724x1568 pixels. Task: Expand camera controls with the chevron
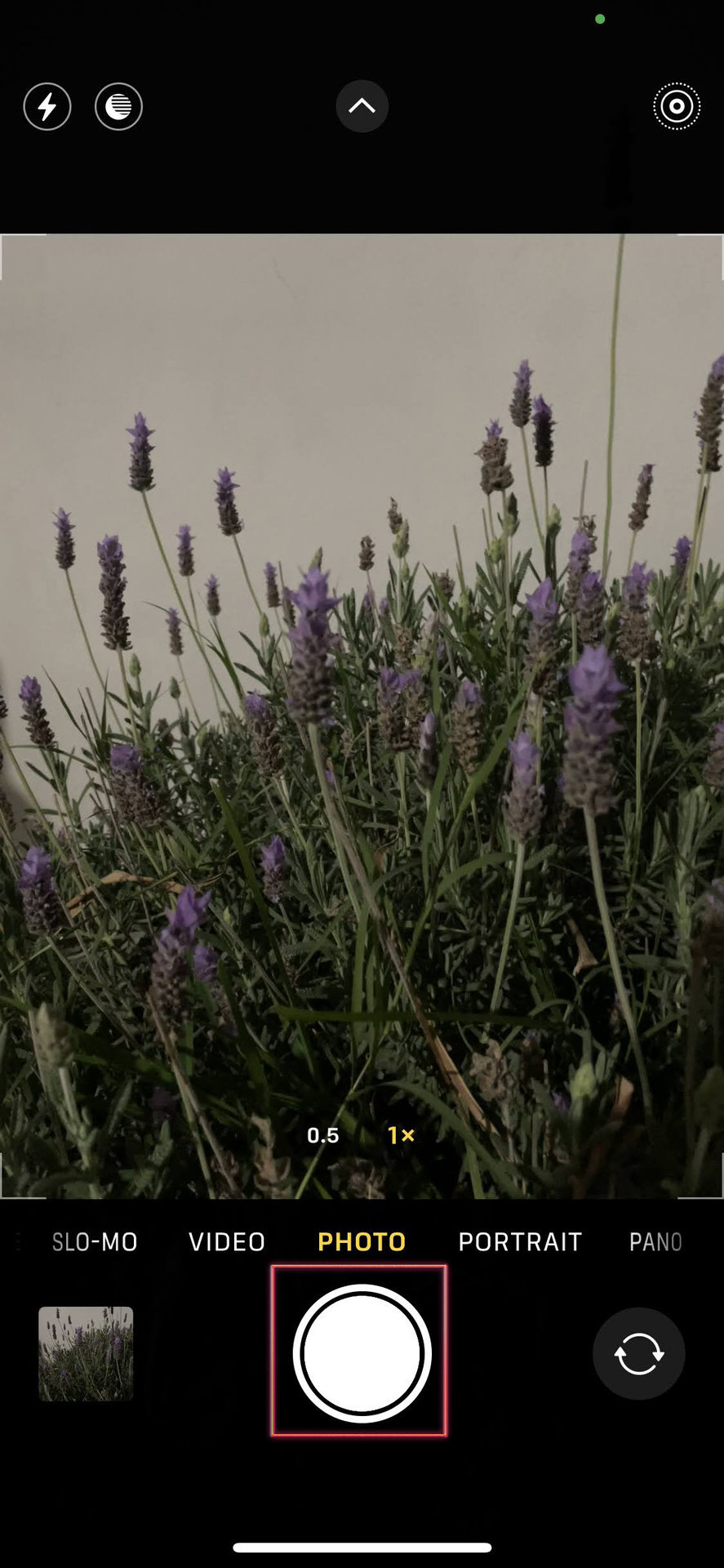tap(362, 106)
